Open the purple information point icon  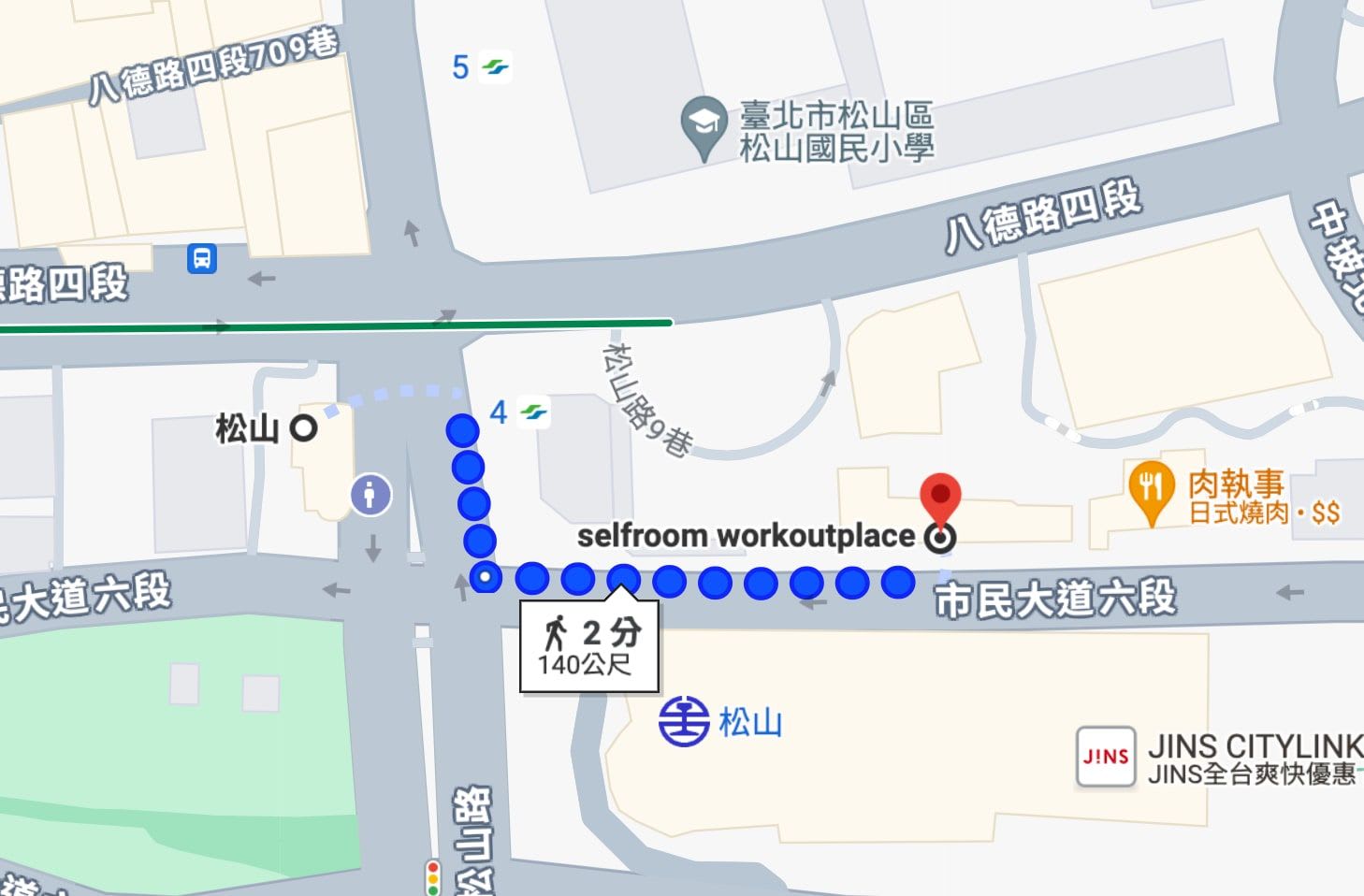coord(370,495)
